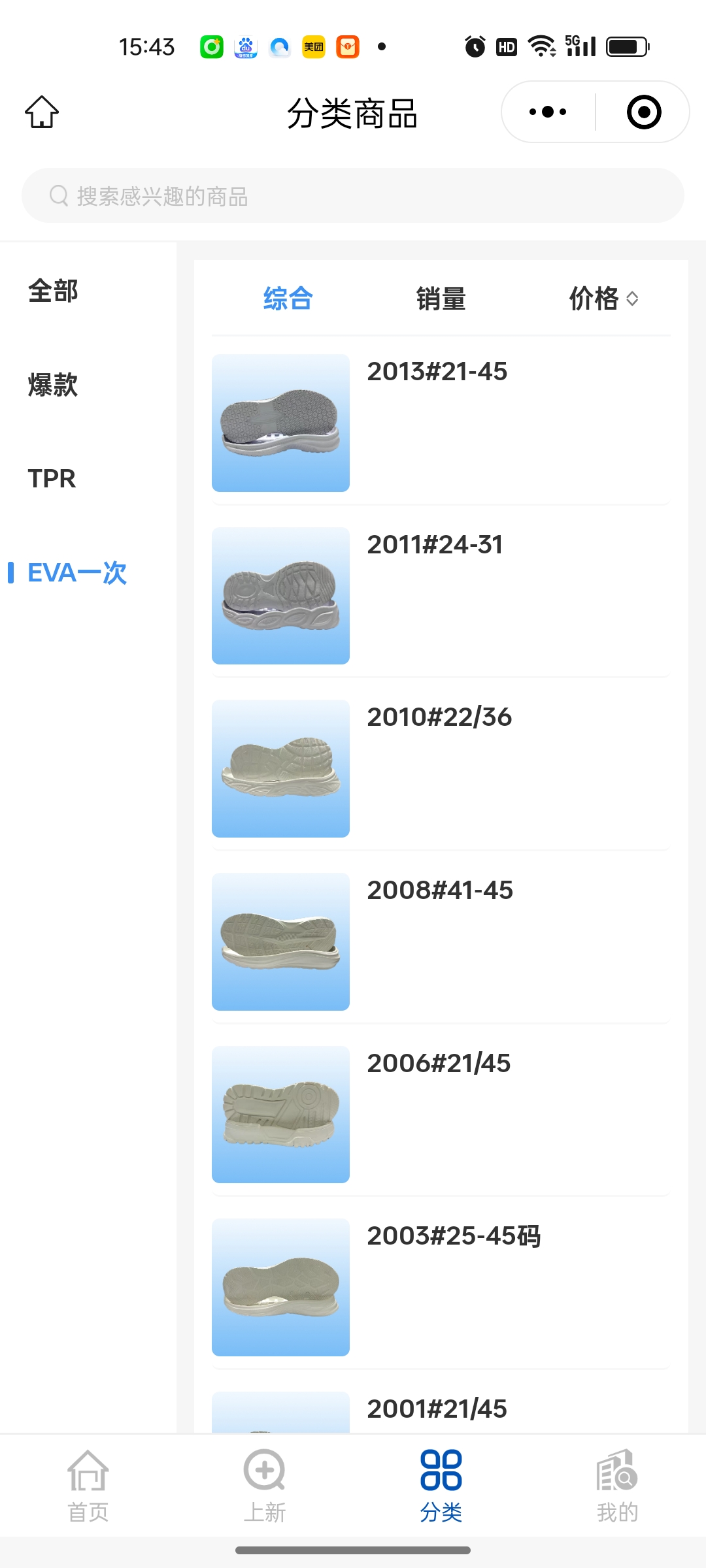Sort products by 综合

(288, 299)
